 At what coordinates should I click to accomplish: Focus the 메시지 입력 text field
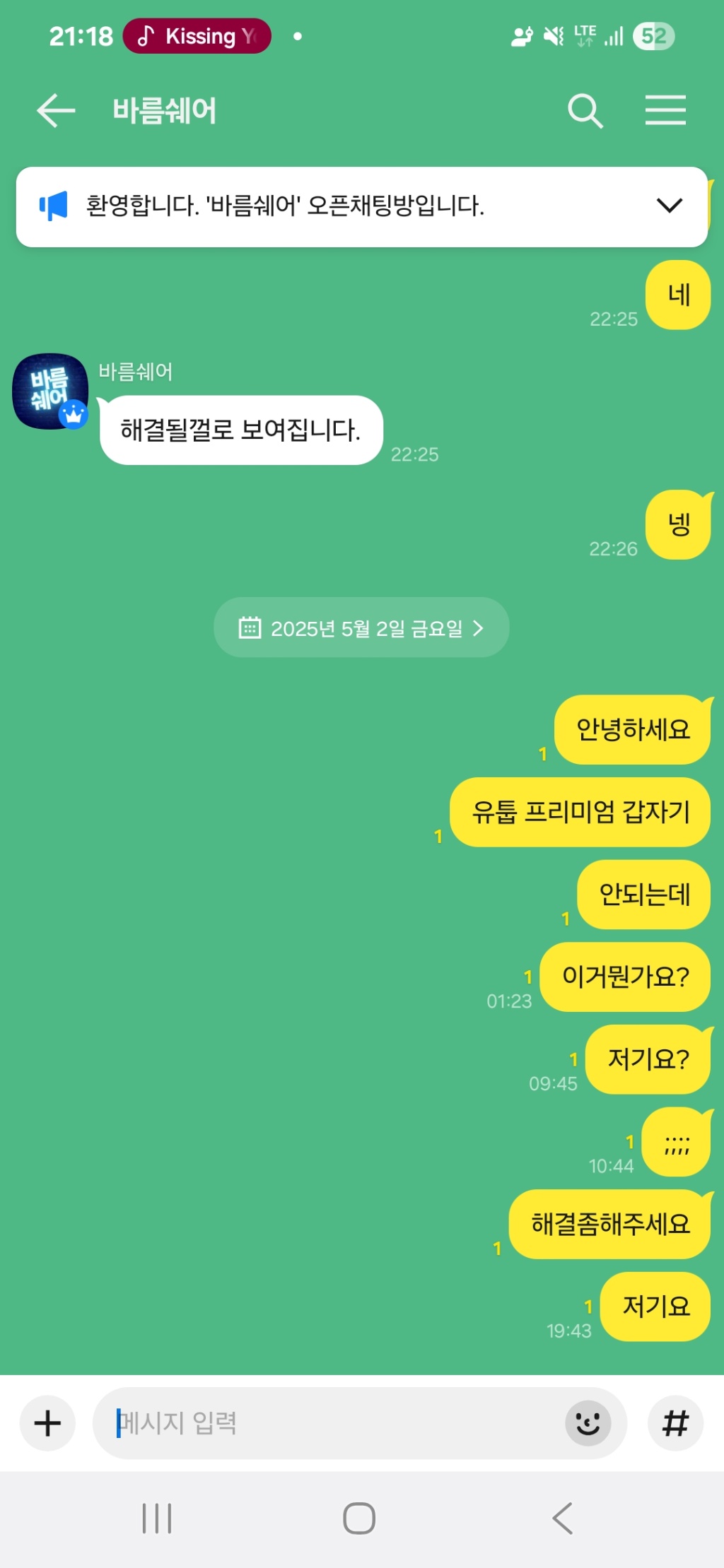click(x=332, y=1422)
